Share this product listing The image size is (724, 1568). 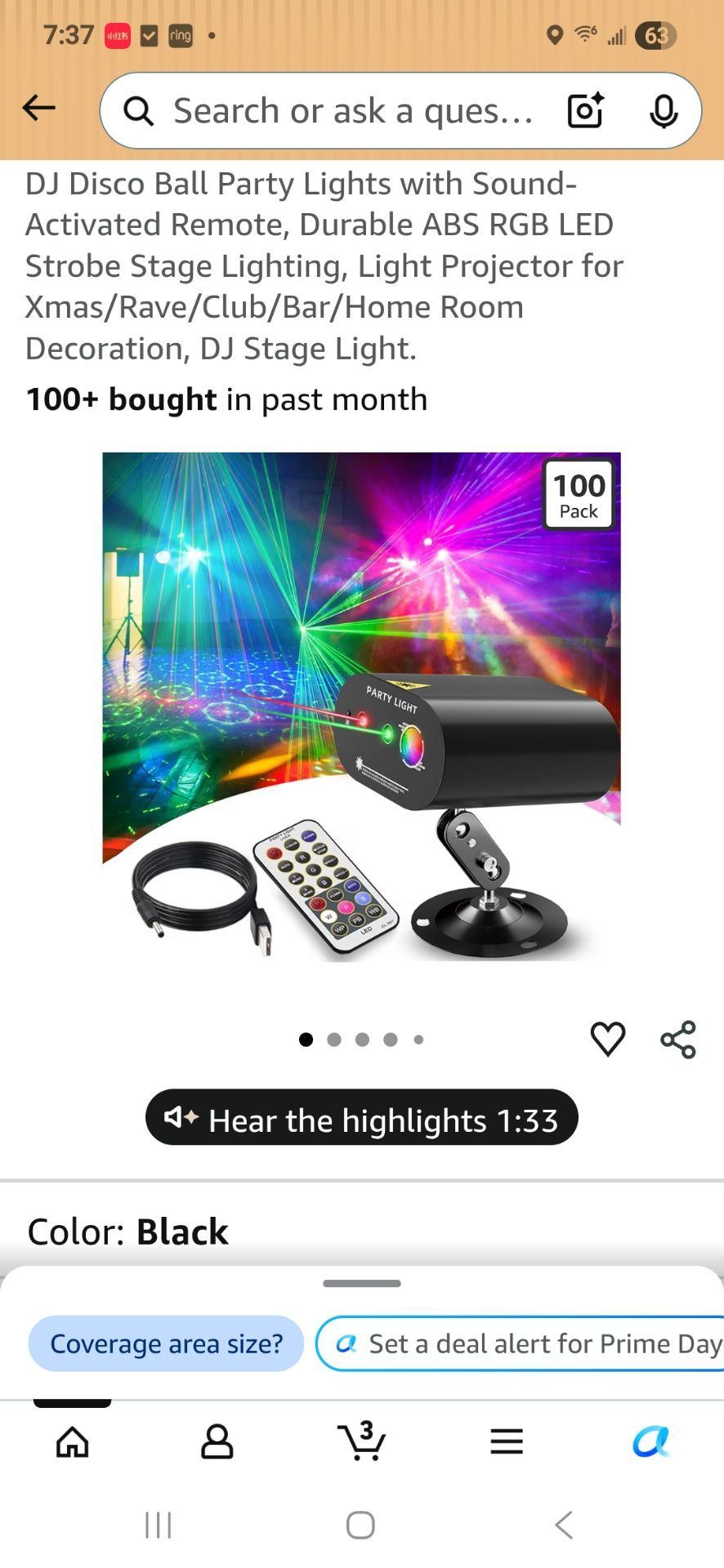tap(678, 1040)
